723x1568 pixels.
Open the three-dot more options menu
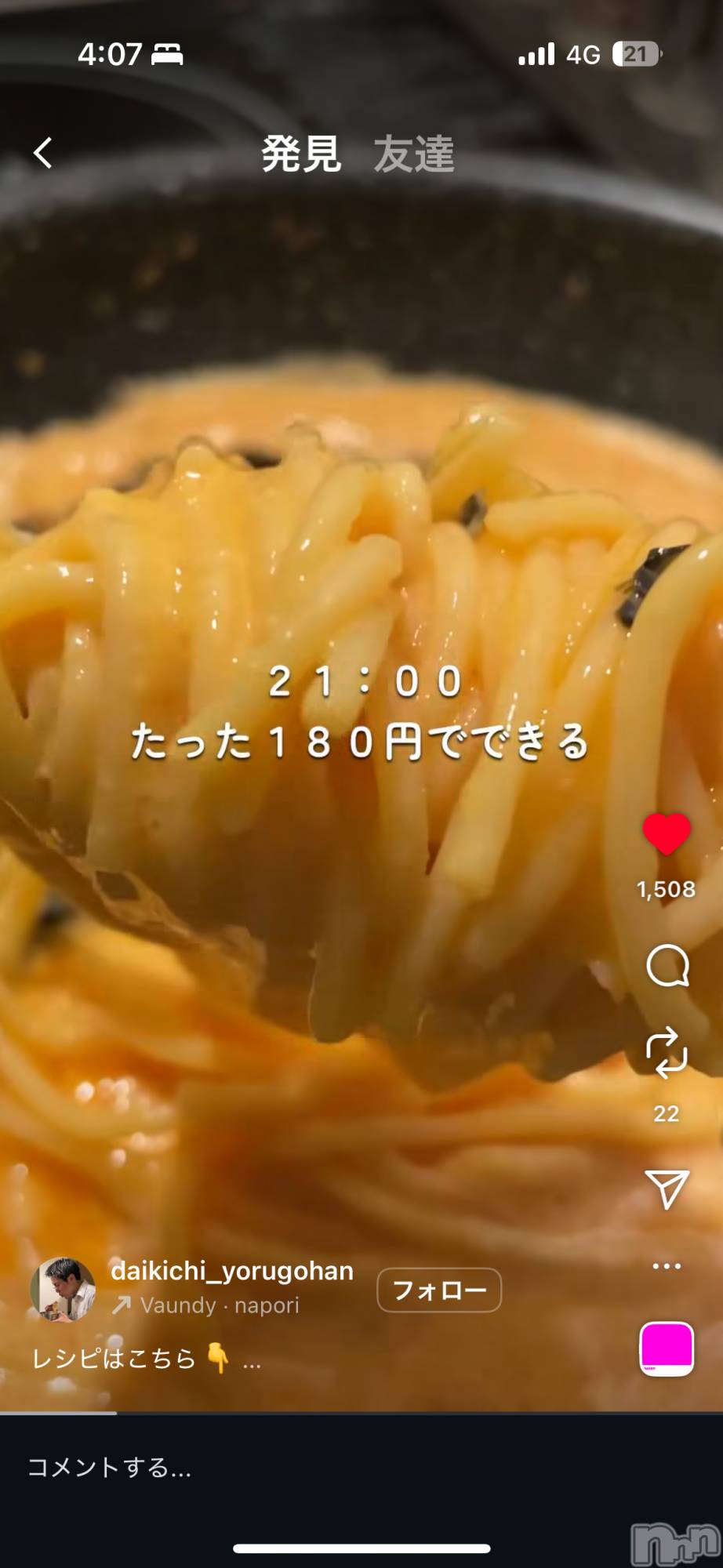[x=667, y=1266]
